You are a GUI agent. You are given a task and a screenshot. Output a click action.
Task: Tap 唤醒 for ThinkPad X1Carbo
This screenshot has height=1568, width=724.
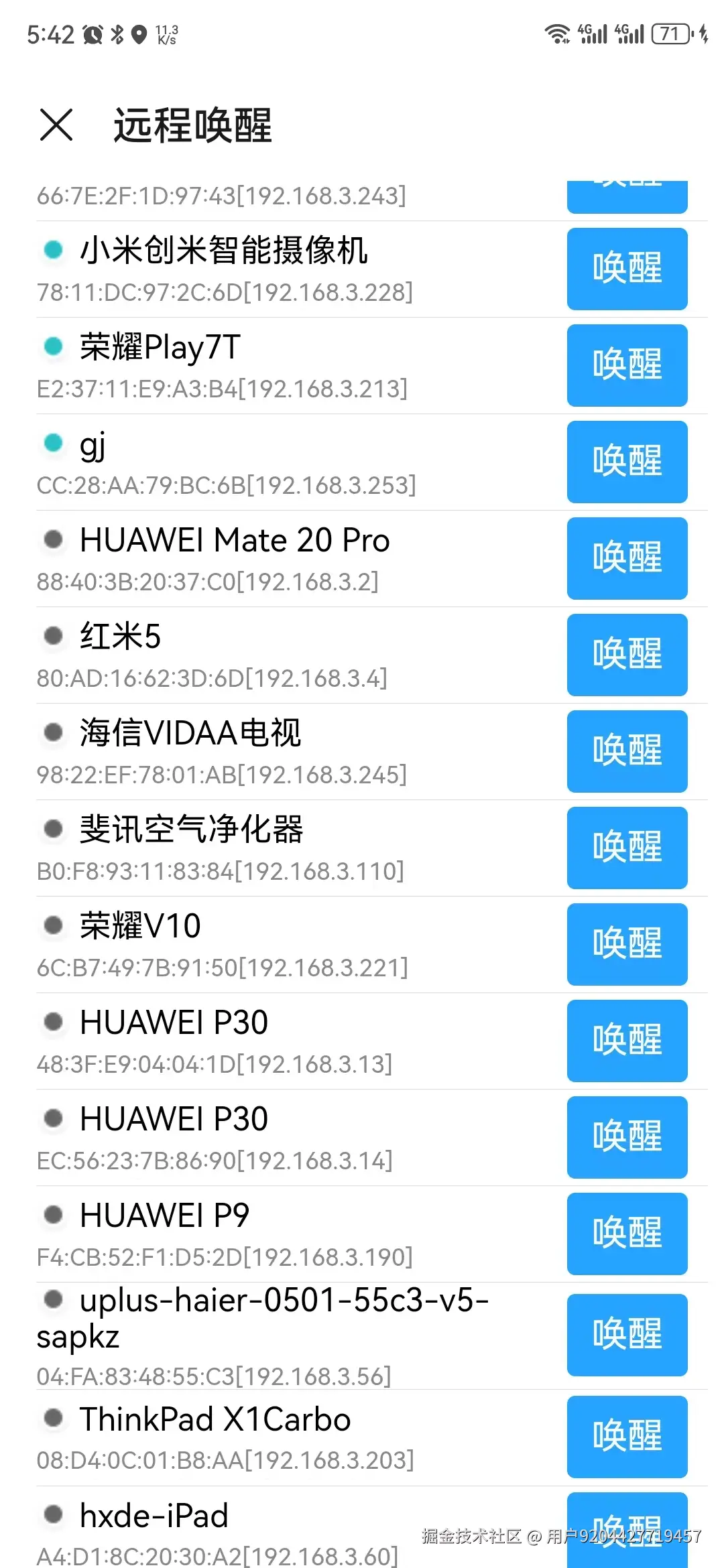point(627,1437)
